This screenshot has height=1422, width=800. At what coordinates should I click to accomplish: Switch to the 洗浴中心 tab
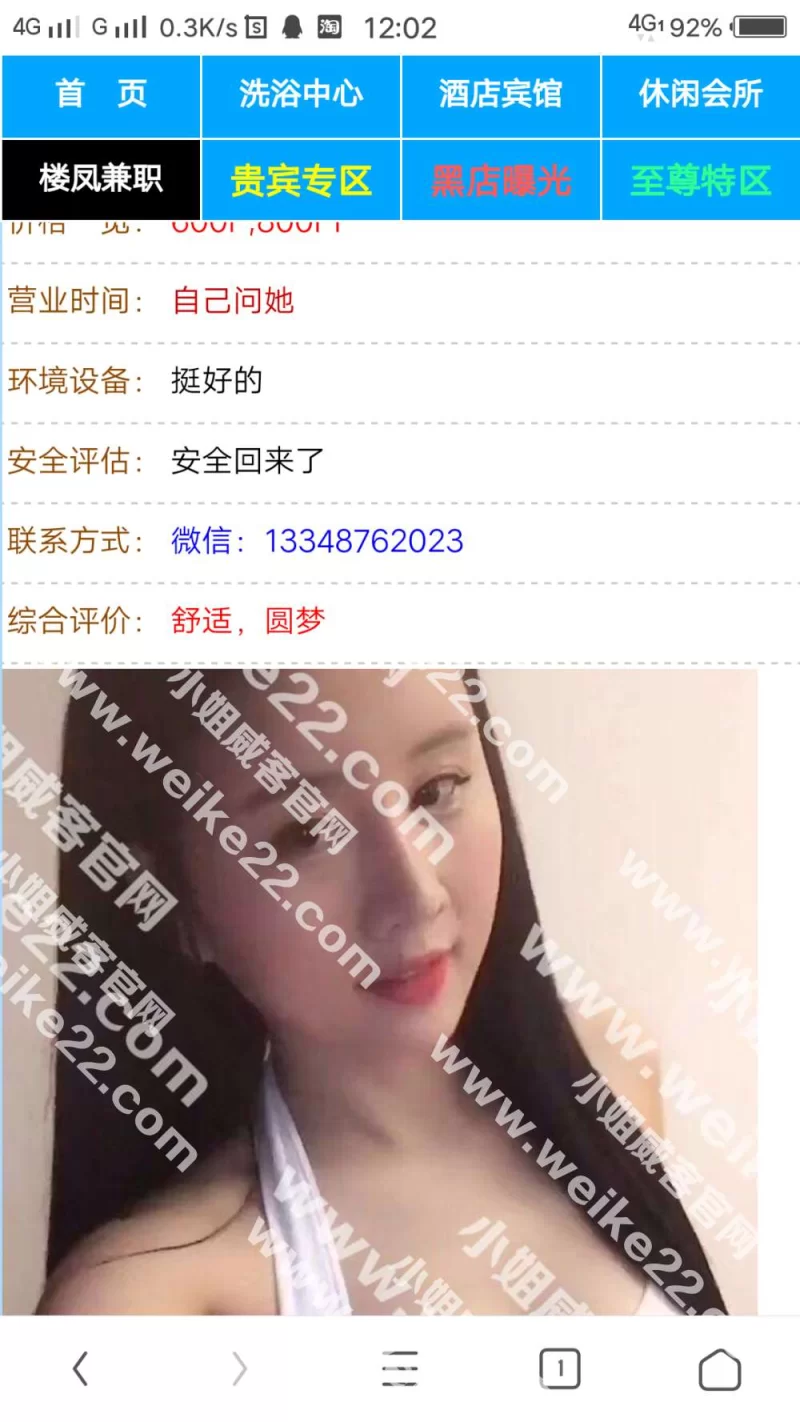(x=301, y=95)
